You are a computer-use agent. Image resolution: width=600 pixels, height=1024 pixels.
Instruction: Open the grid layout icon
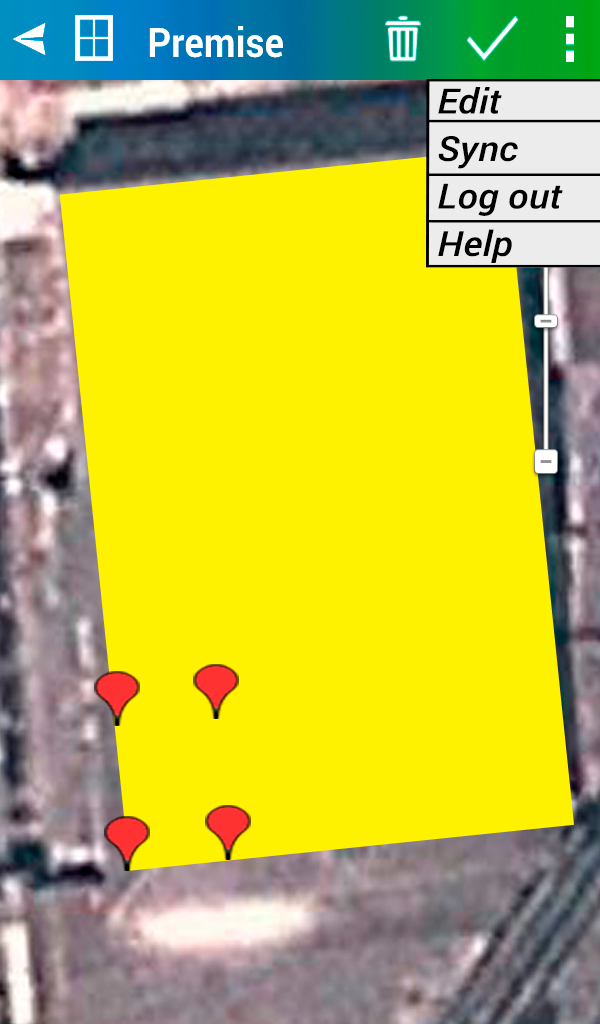94,40
